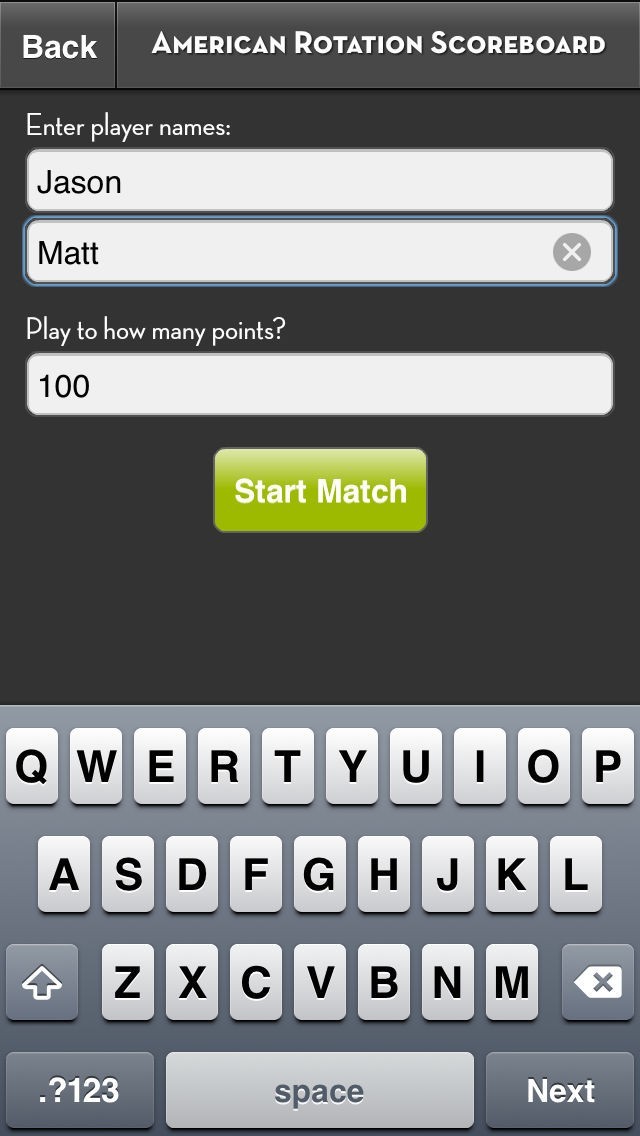Edit the 100 points field
This screenshot has height=1136, width=640.
[x=320, y=385]
